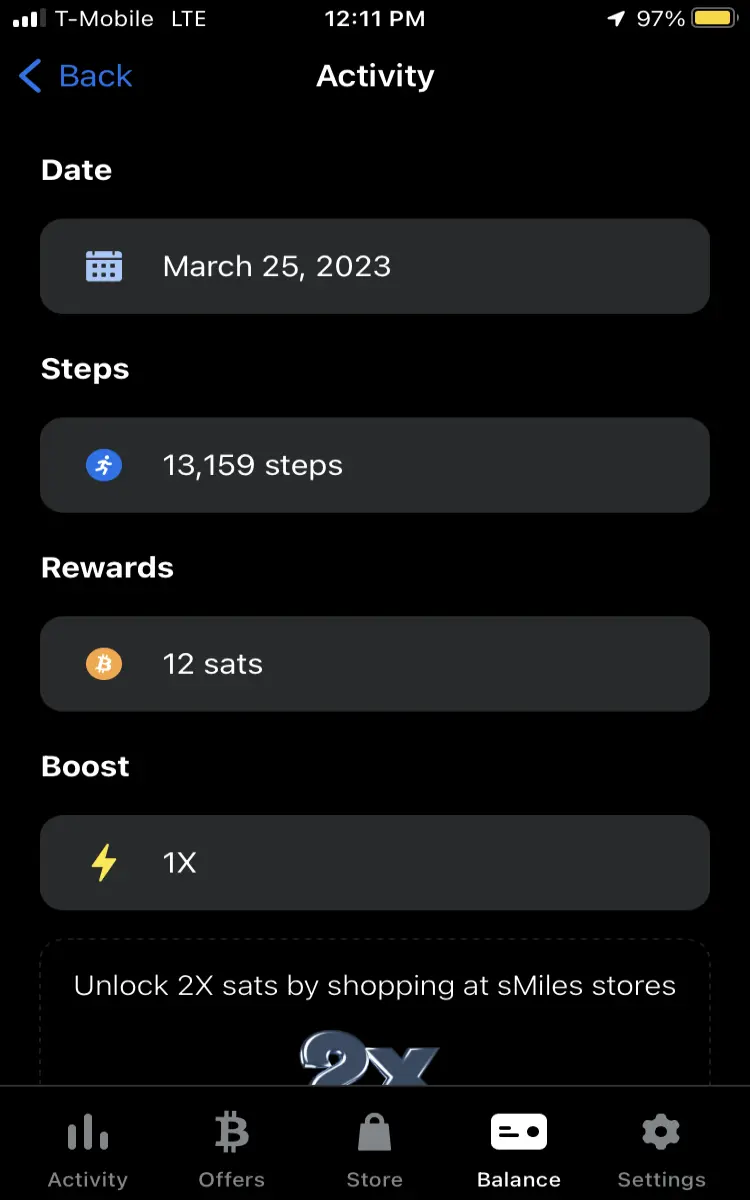Screen dimensions: 750x1200
Task: Tap the Unlock 2X sats promo card
Action: (x=375, y=1012)
